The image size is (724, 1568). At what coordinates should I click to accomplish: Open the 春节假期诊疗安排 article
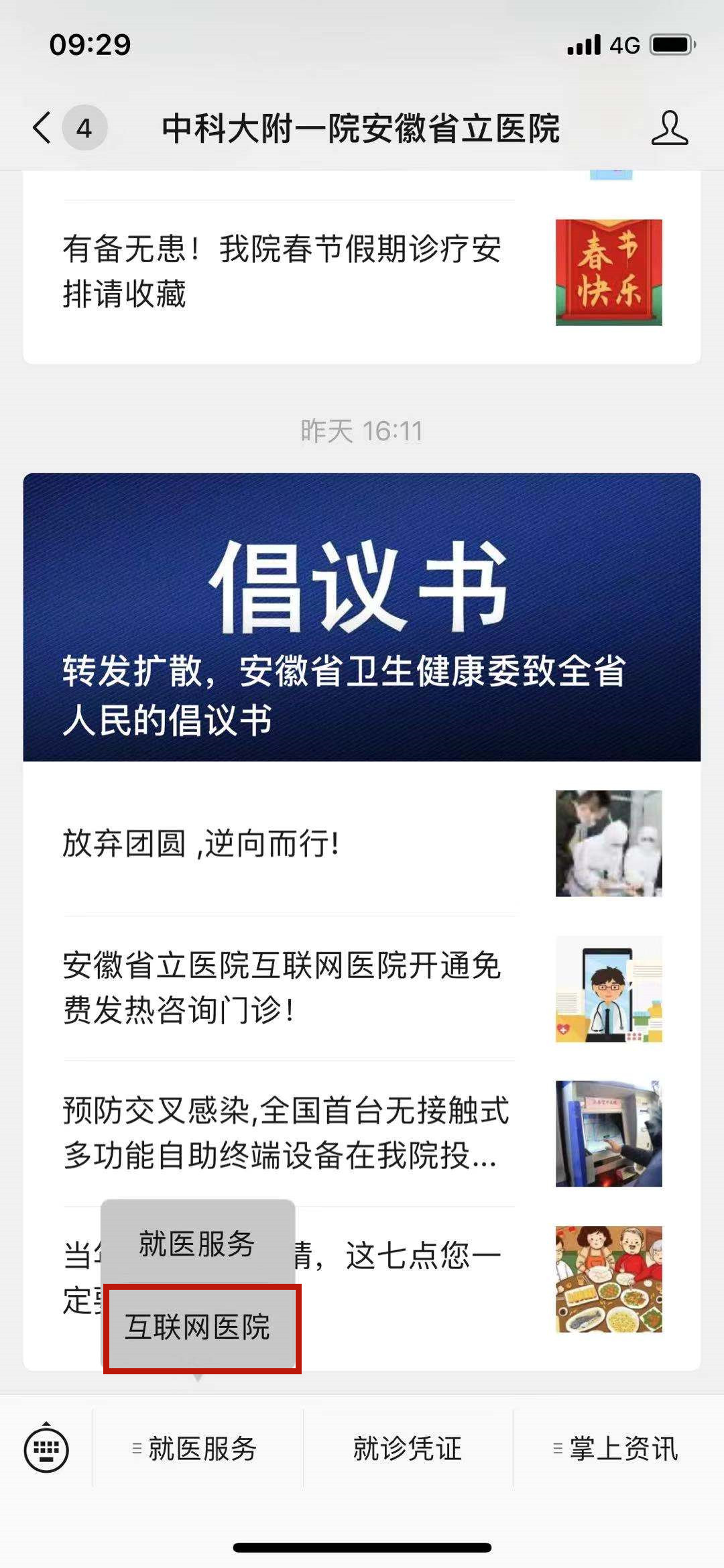(x=362, y=272)
